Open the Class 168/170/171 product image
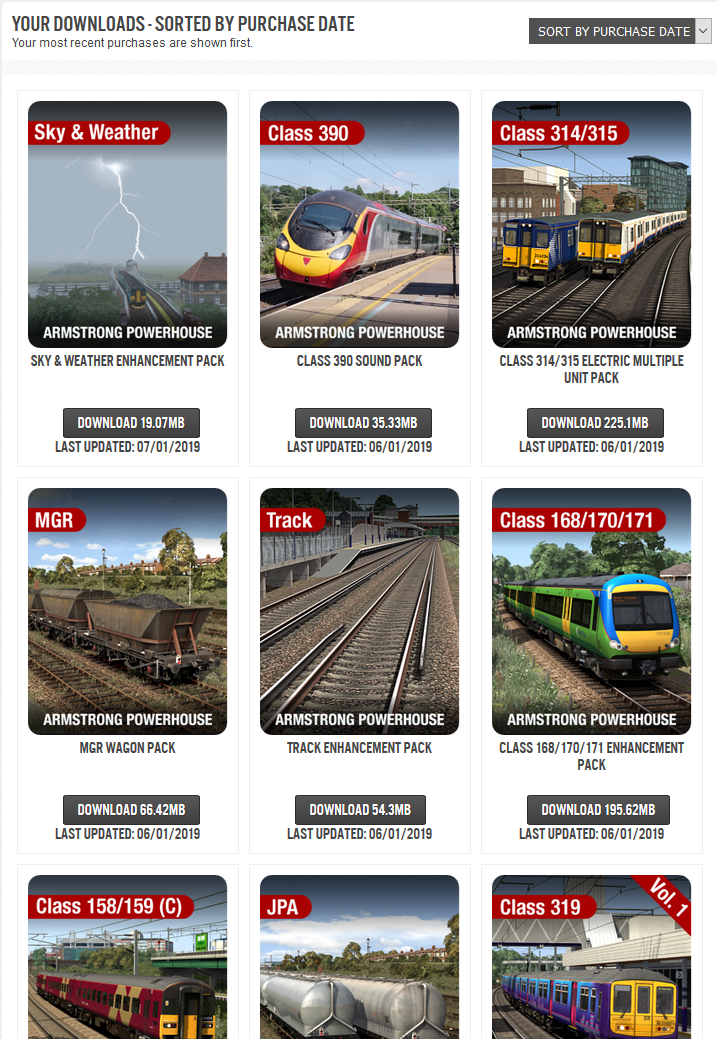 coord(591,612)
